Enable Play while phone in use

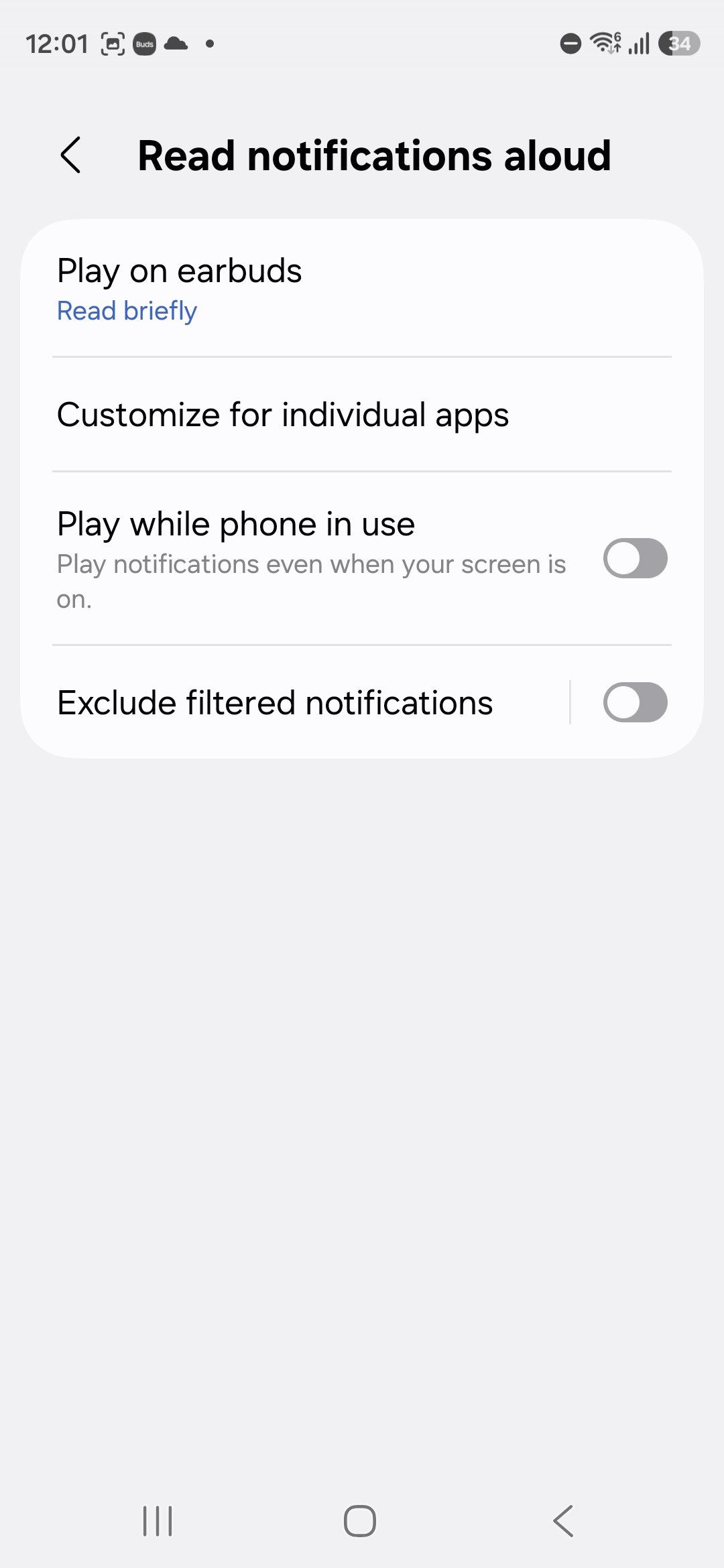[634, 558]
